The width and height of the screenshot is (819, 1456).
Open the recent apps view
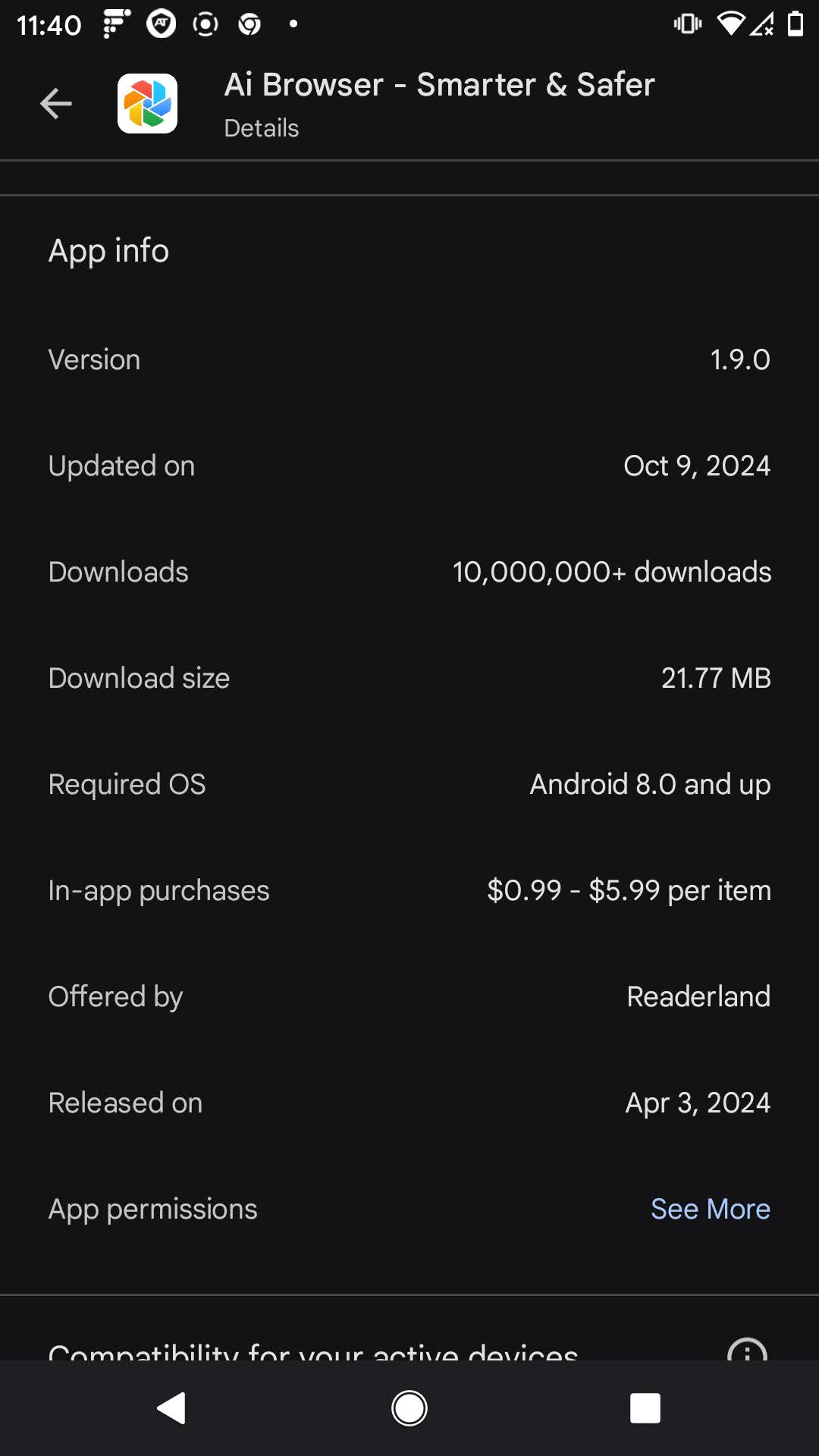645,1408
